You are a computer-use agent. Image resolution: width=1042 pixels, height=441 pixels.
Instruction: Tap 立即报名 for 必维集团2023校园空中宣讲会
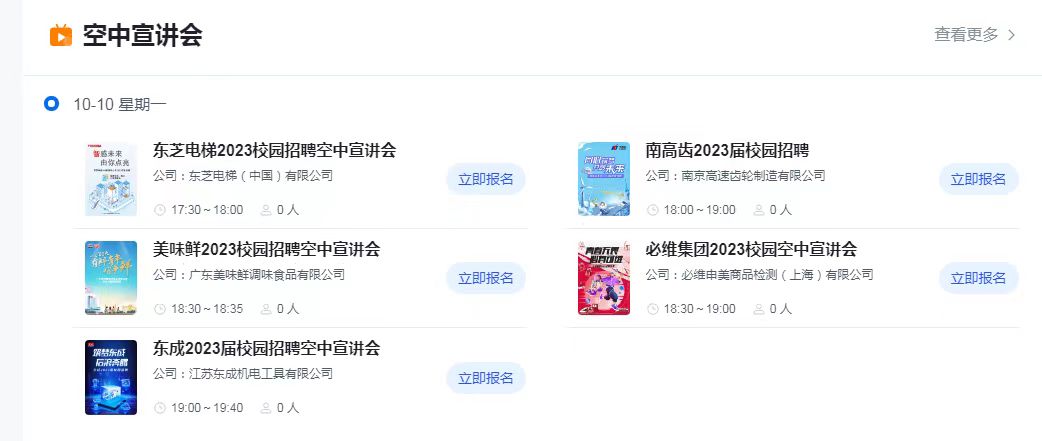(978, 278)
